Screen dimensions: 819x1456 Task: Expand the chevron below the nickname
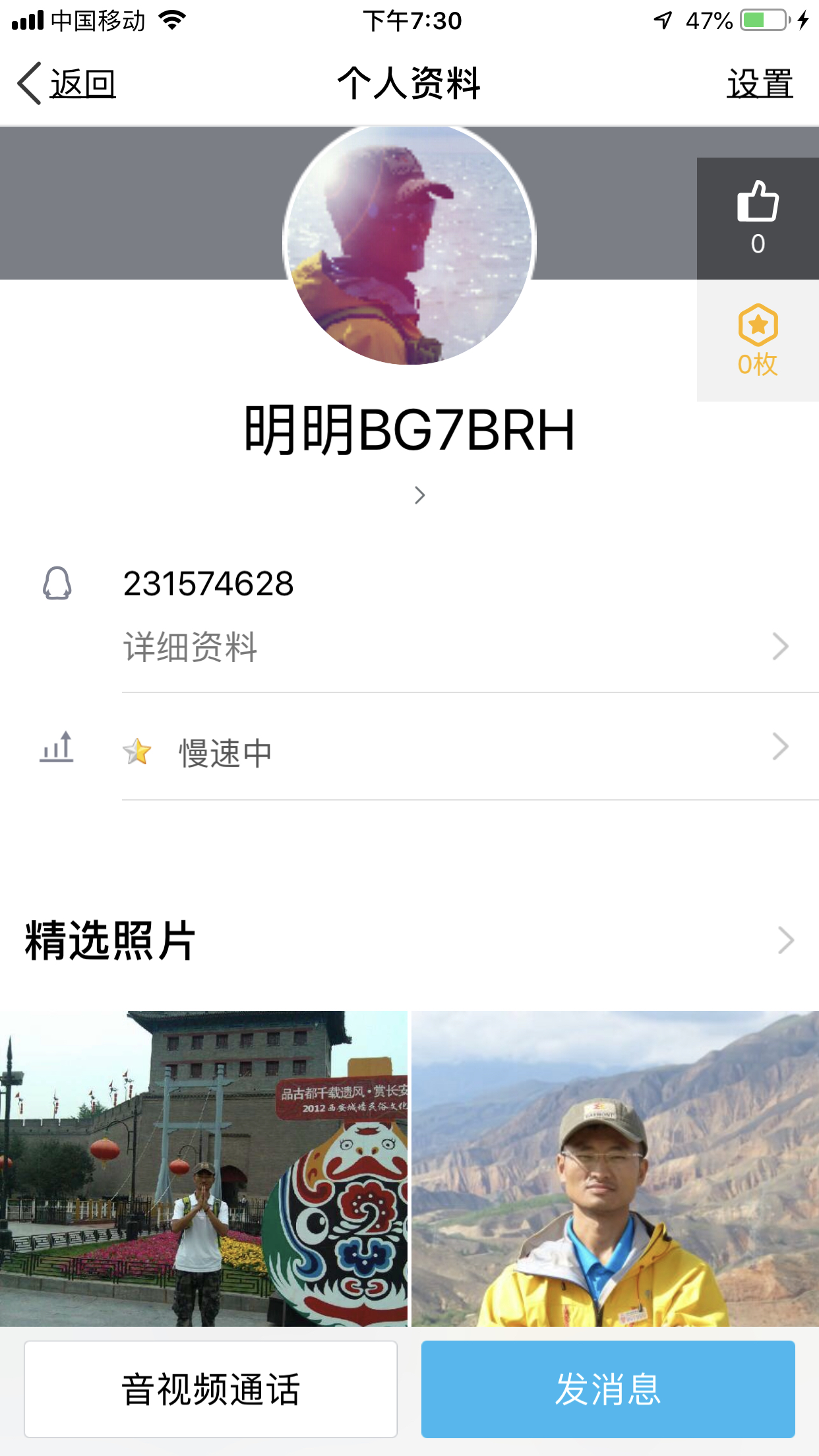pos(419,495)
